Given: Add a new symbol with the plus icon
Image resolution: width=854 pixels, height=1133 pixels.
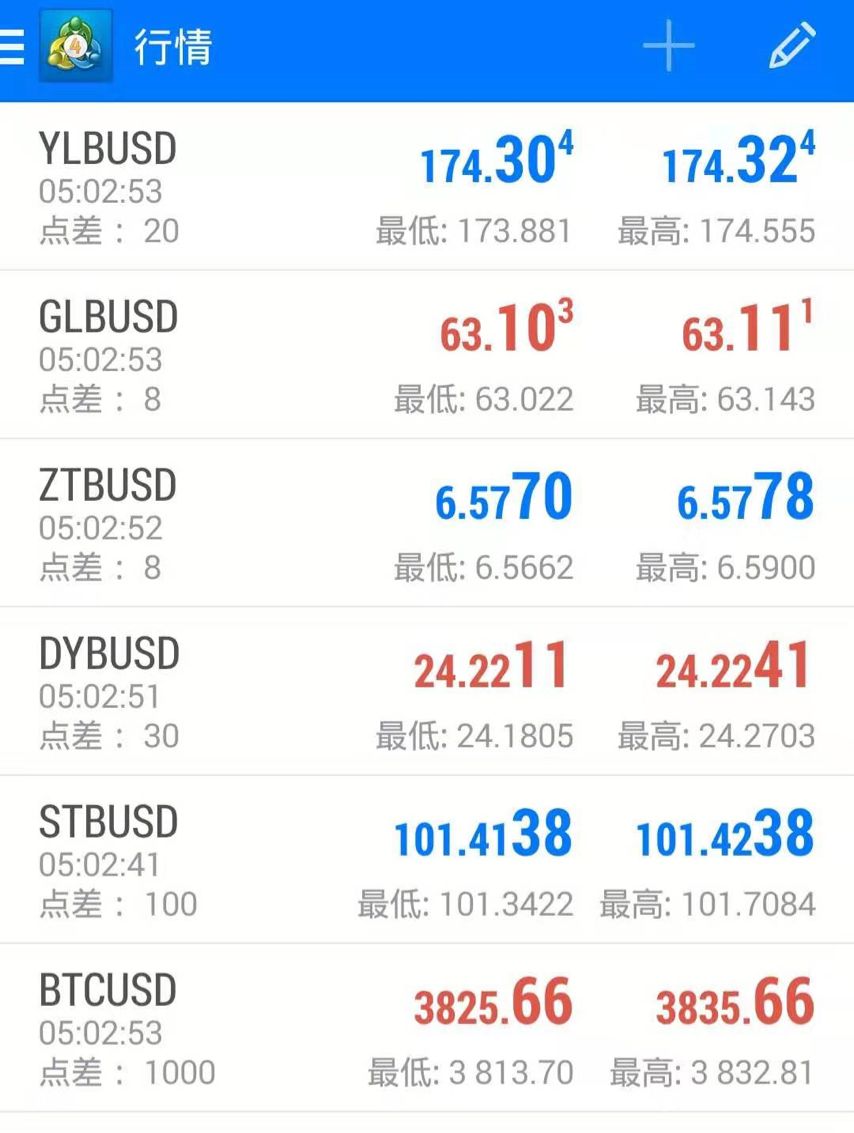Looking at the screenshot, I should click(x=668, y=44).
